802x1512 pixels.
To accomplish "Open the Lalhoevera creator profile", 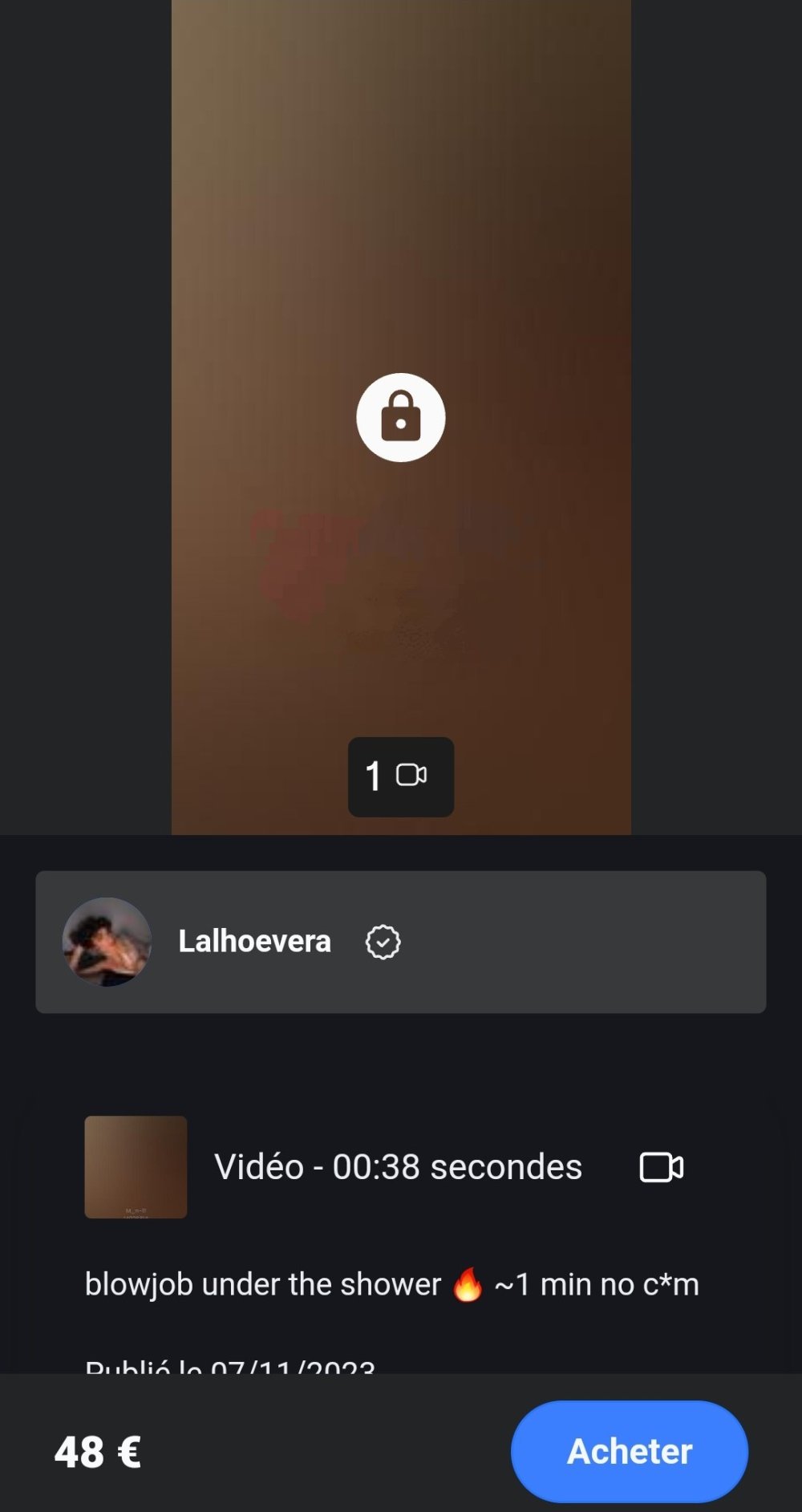I will point(254,942).
